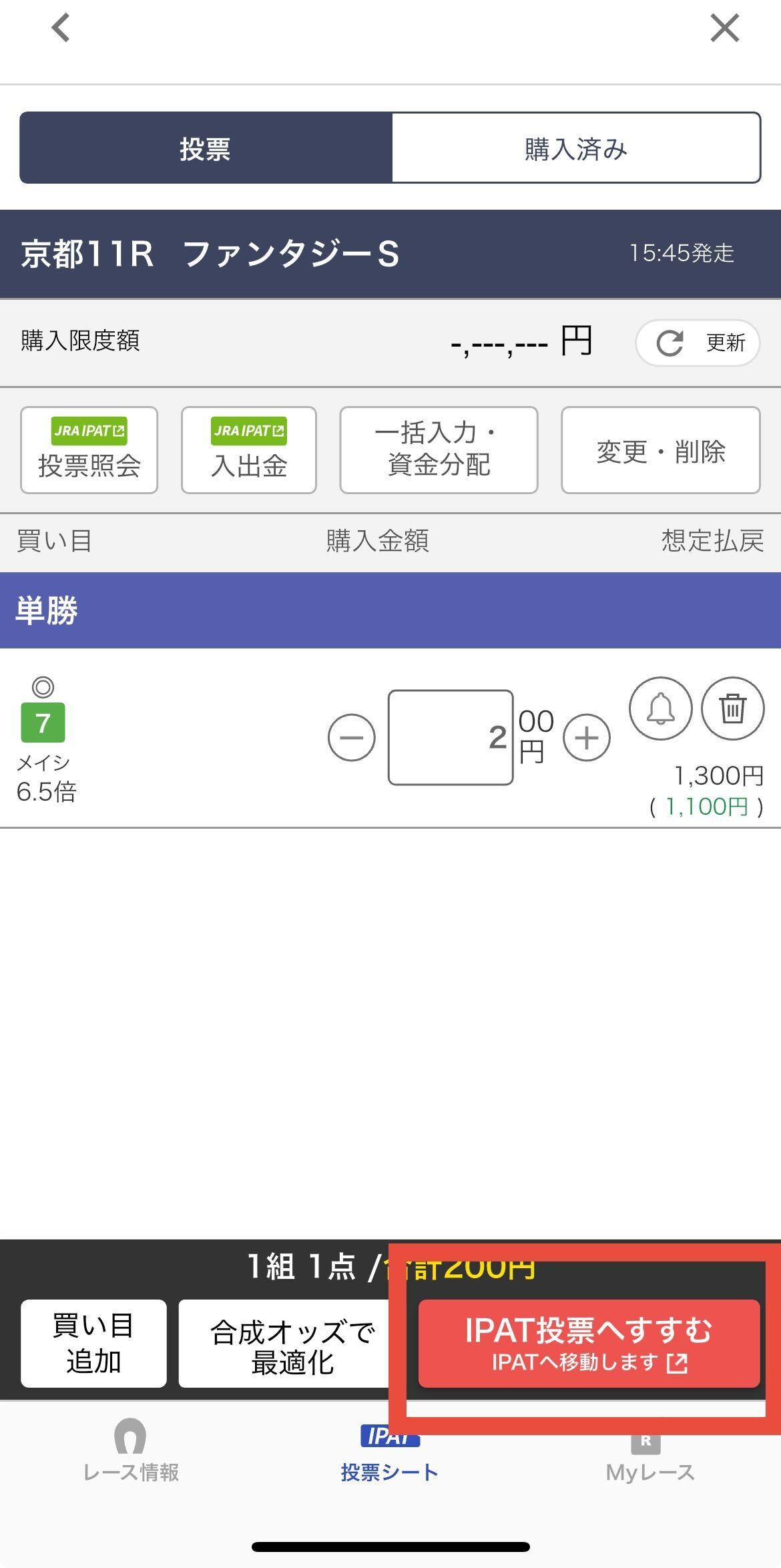This screenshot has height=1568, width=781.
Task: Refresh purchase limit with 更新 button
Action: [698, 343]
